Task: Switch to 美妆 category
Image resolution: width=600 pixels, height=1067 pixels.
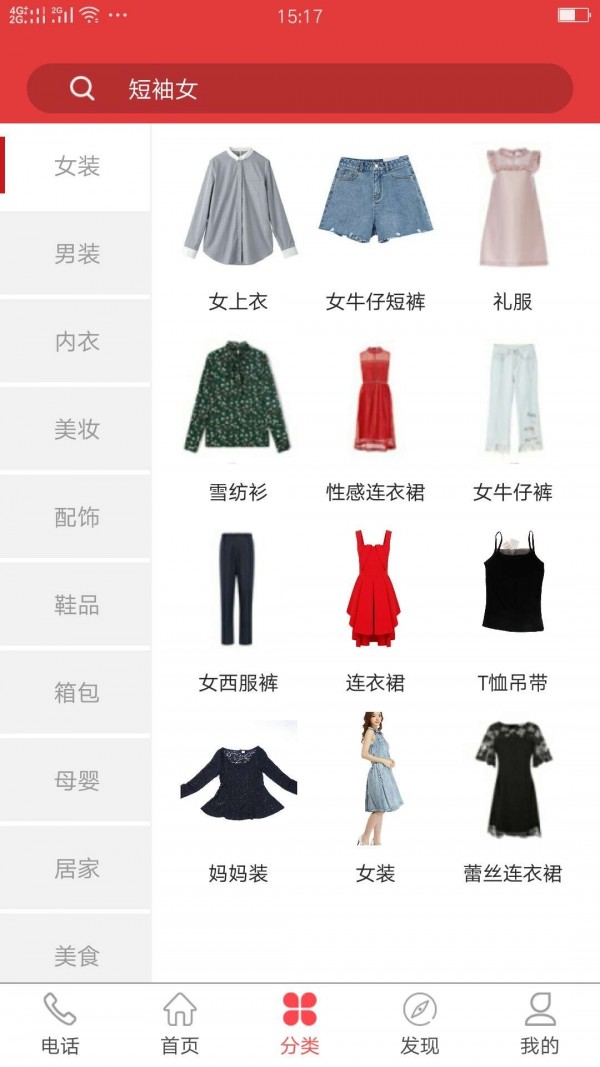Action: pos(76,430)
